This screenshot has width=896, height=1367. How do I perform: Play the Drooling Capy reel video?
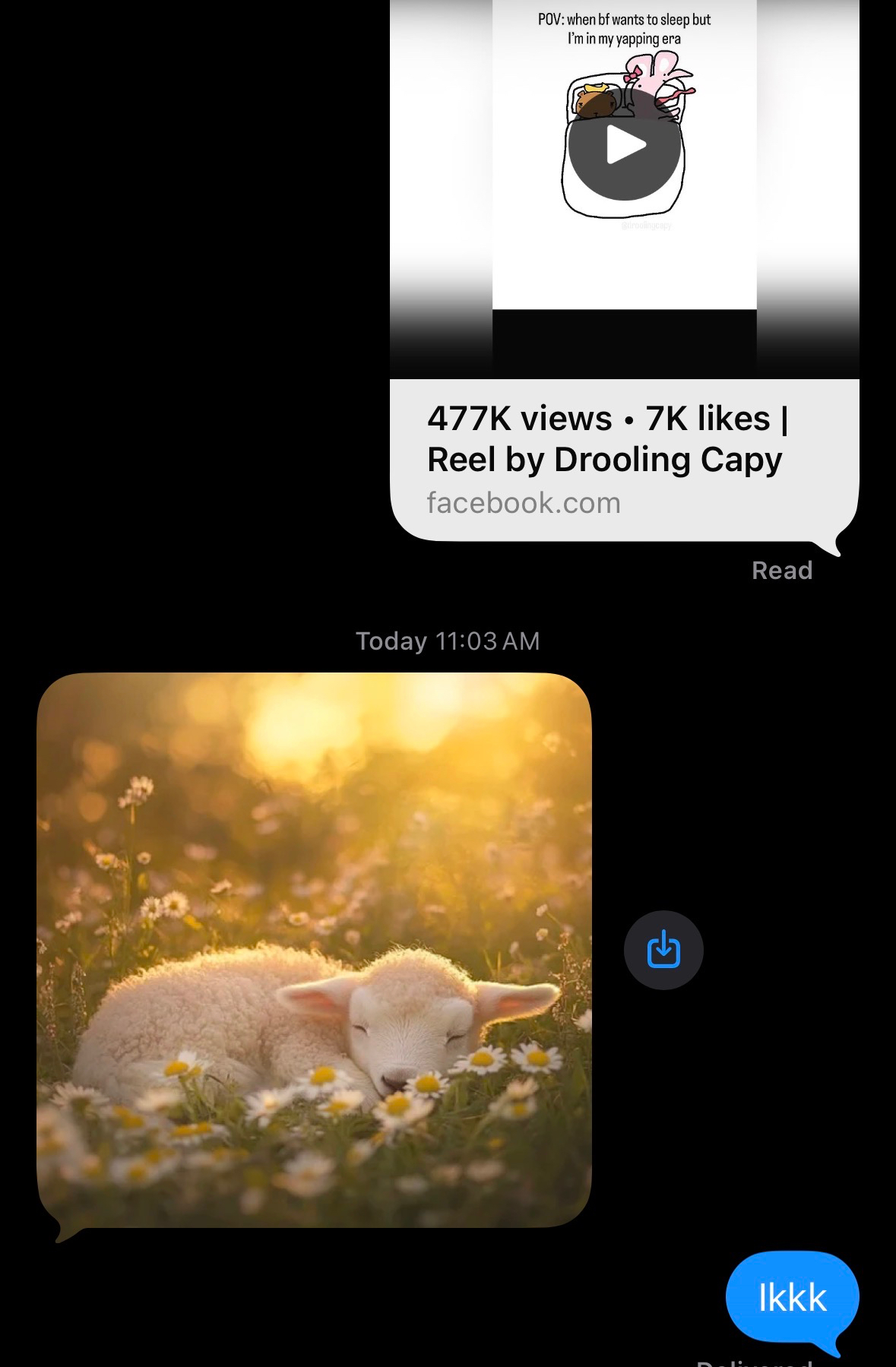(624, 144)
